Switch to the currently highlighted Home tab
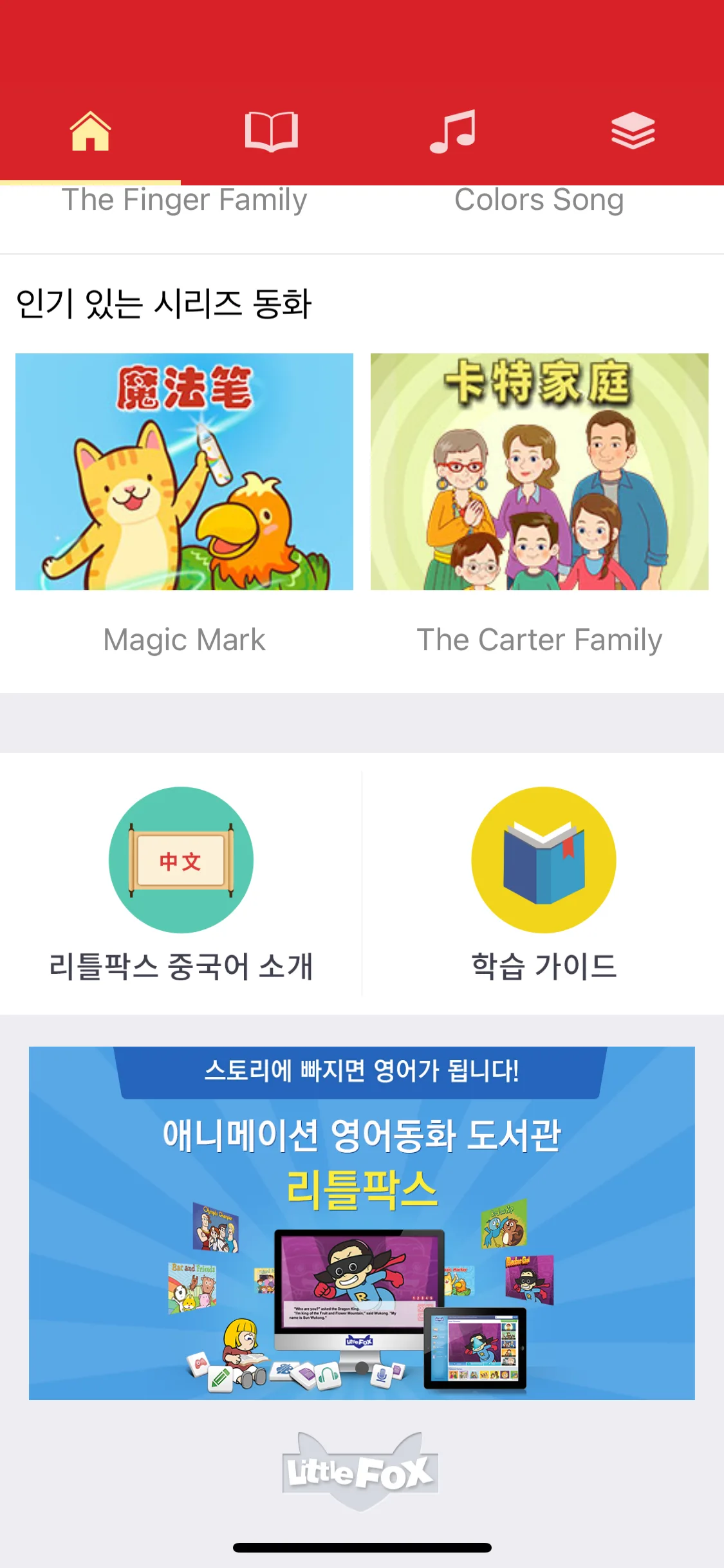This screenshot has width=724, height=1568. click(90, 131)
